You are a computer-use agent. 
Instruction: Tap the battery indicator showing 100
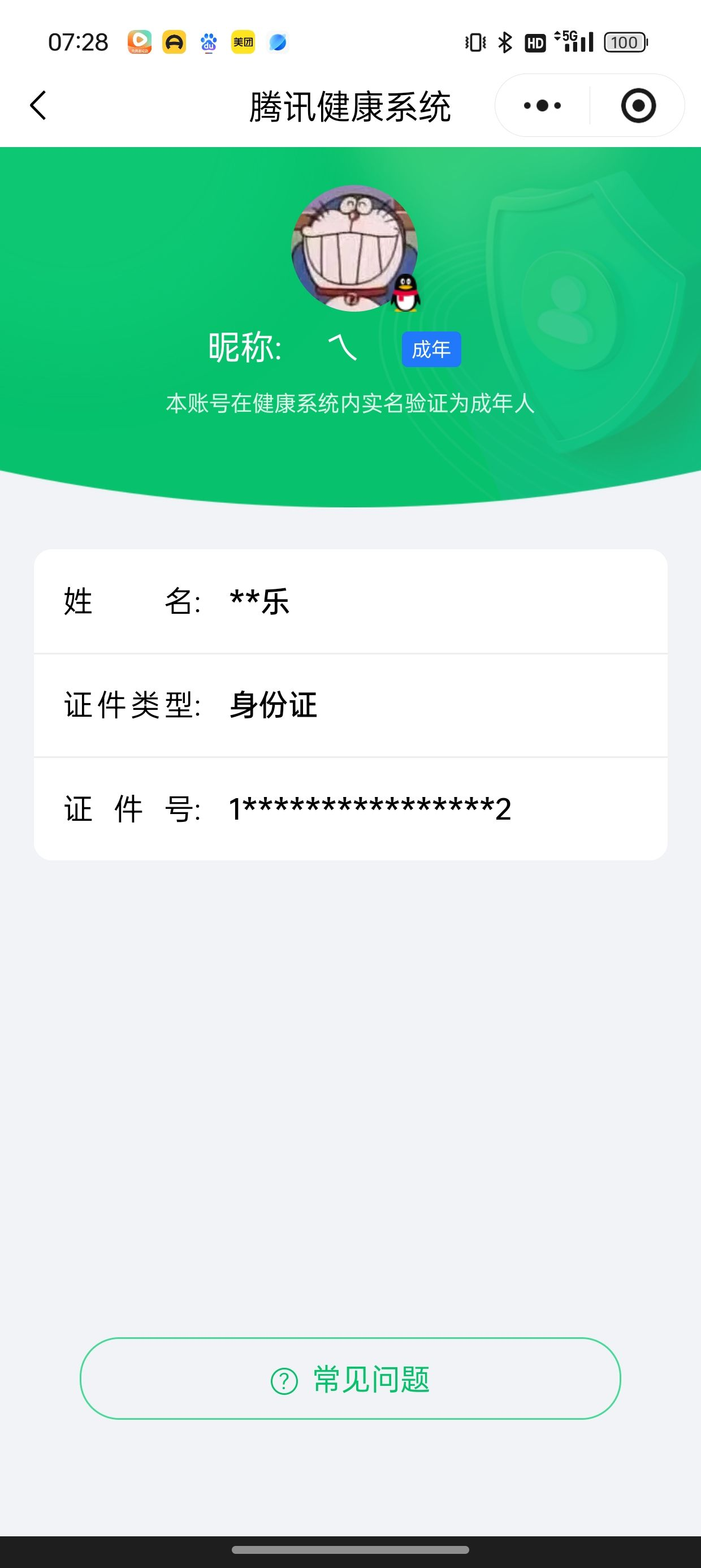click(625, 41)
